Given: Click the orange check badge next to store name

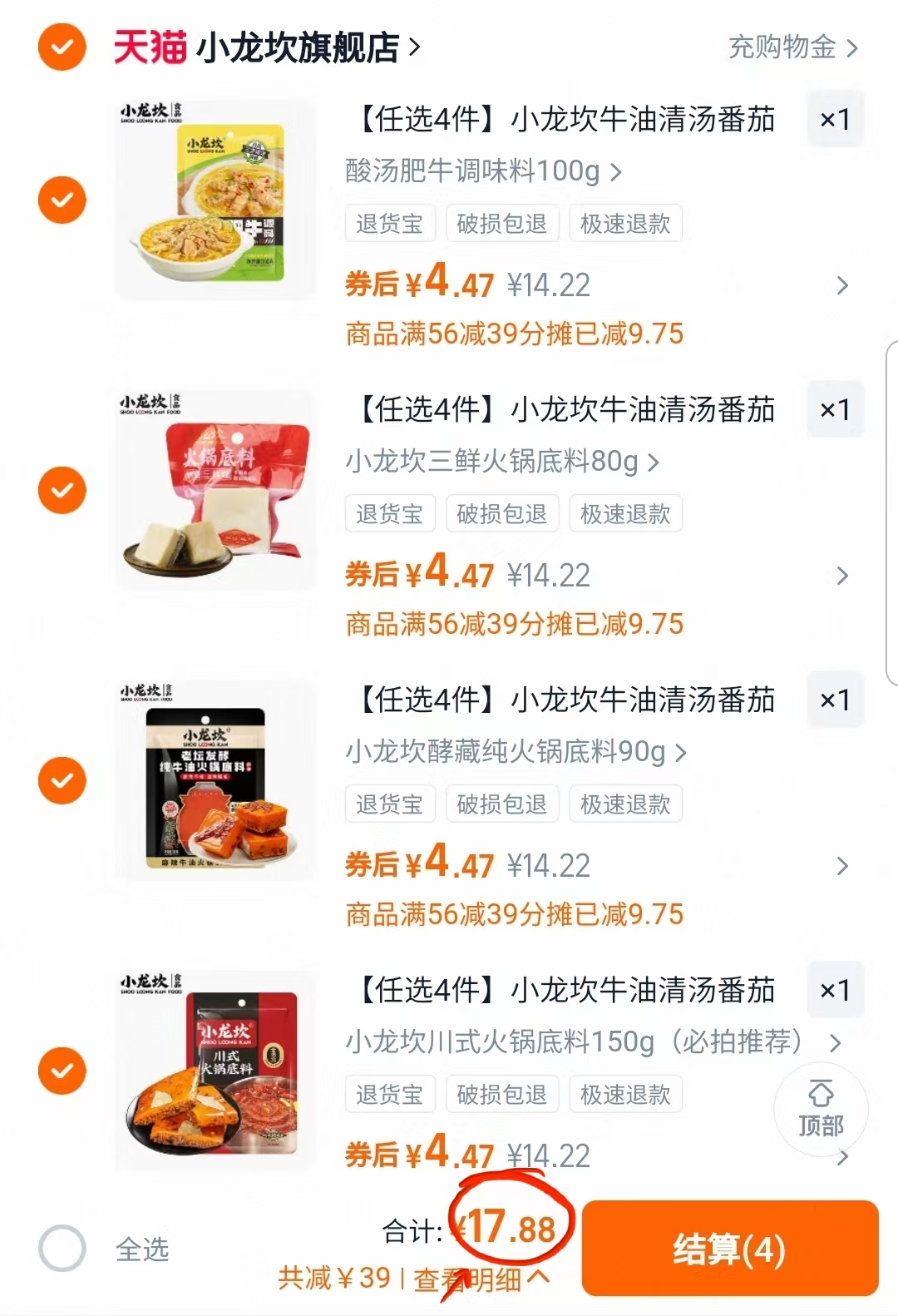Looking at the screenshot, I should click(x=61, y=46).
